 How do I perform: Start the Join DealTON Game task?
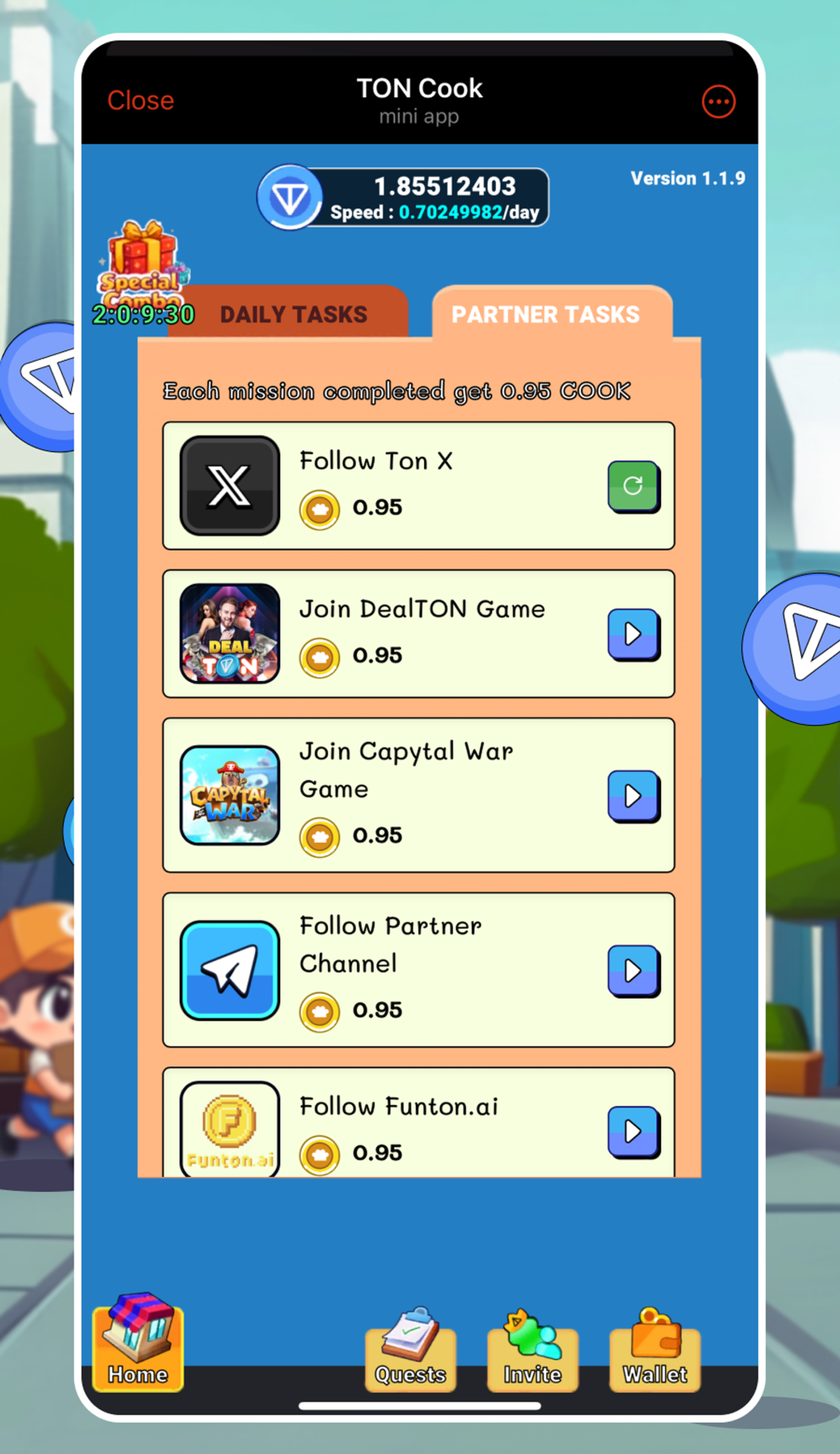633,633
